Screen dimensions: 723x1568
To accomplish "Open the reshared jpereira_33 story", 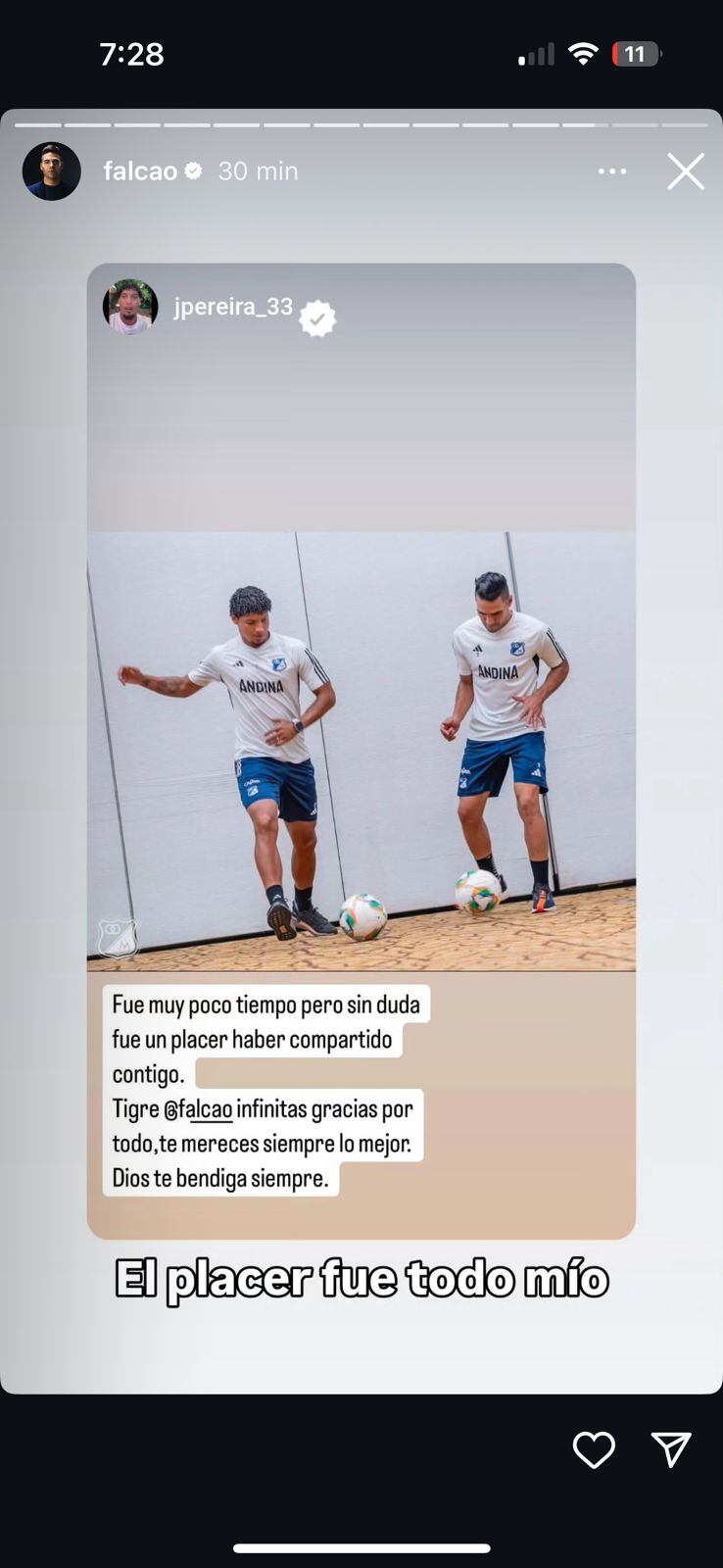I will click(361, 750).
